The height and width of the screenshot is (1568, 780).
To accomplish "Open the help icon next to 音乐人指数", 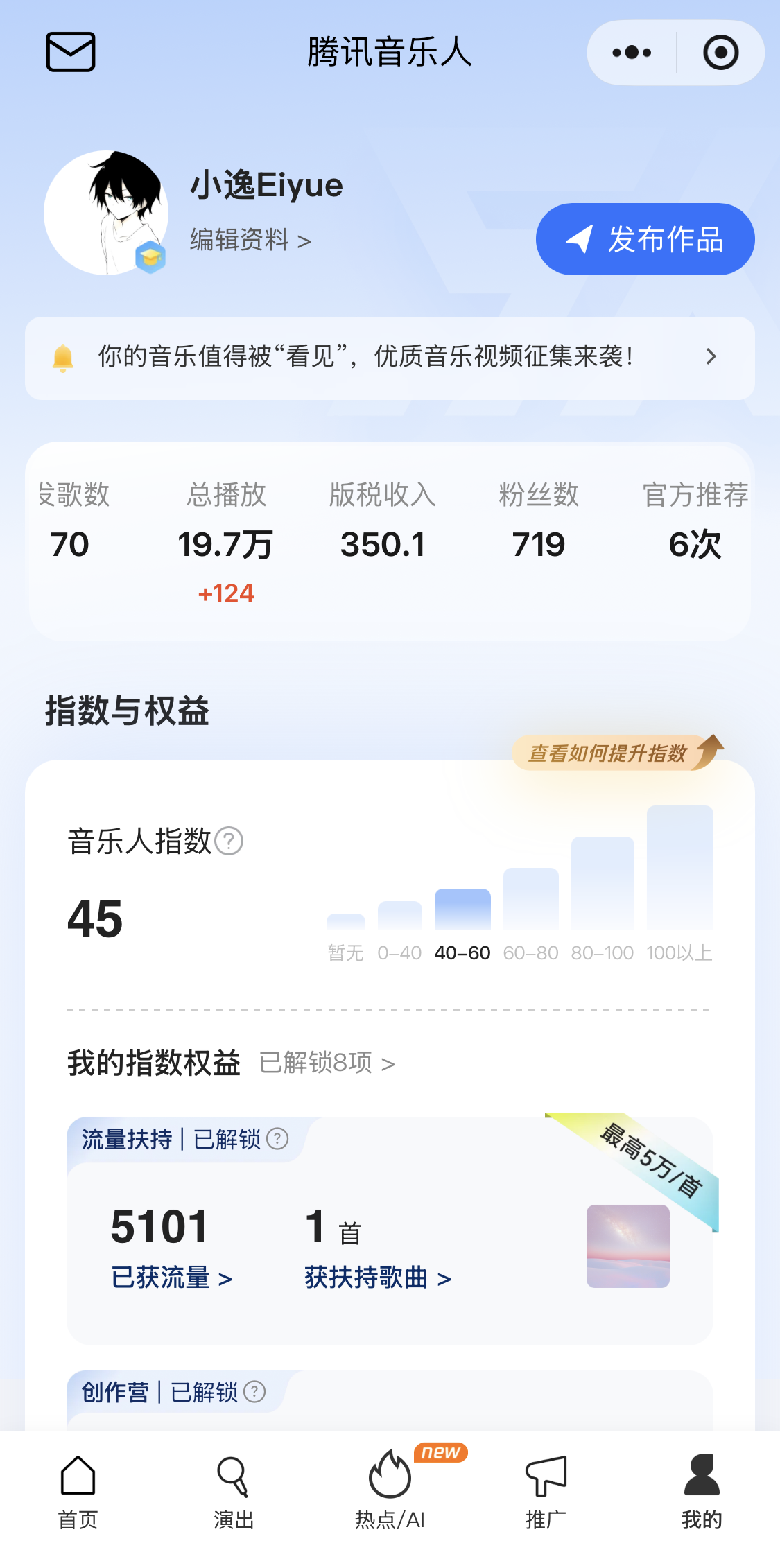I will coord(229,842).
